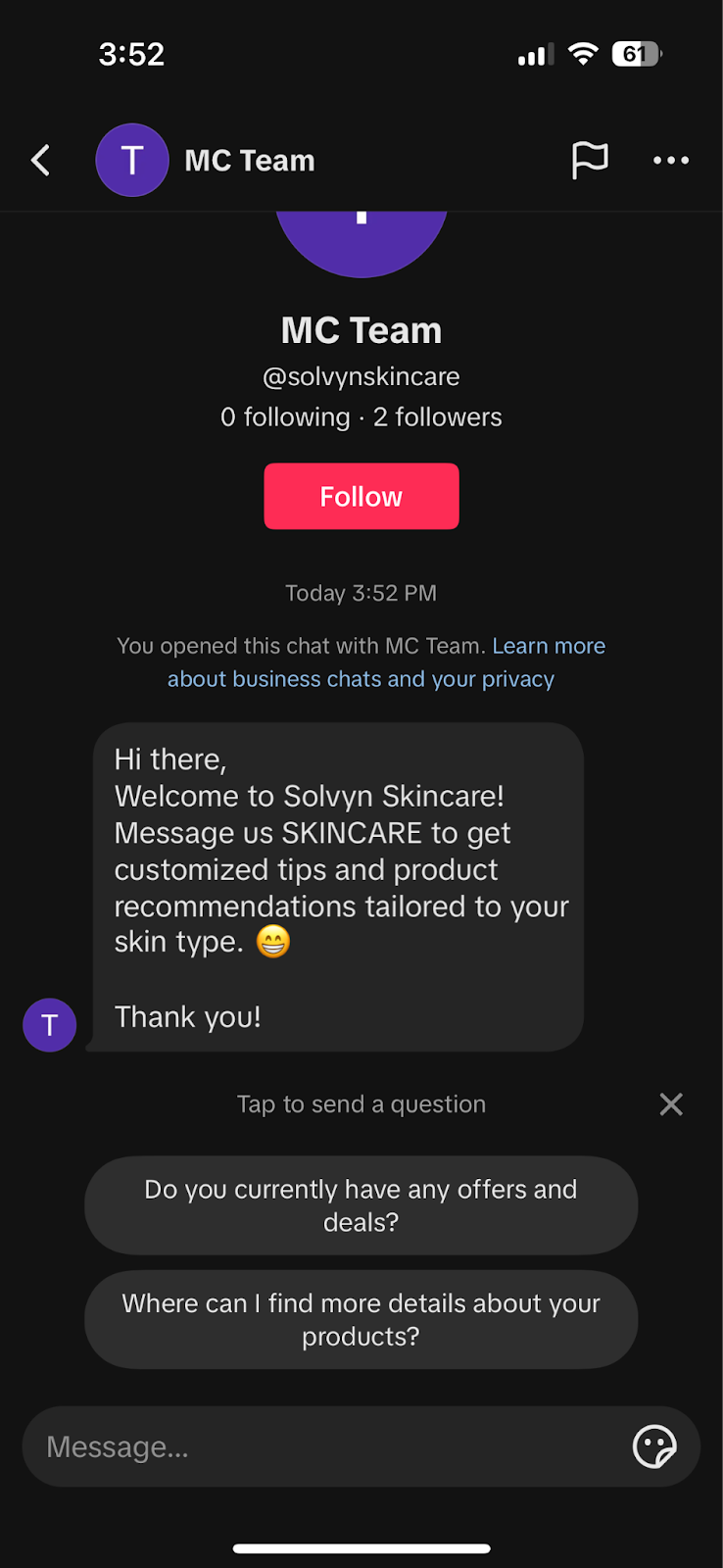Image resolution: width=723 pixels, height=1568 pixels.
Task: Open the sticker and emoji picker
Action: (x=654, y=1446)
